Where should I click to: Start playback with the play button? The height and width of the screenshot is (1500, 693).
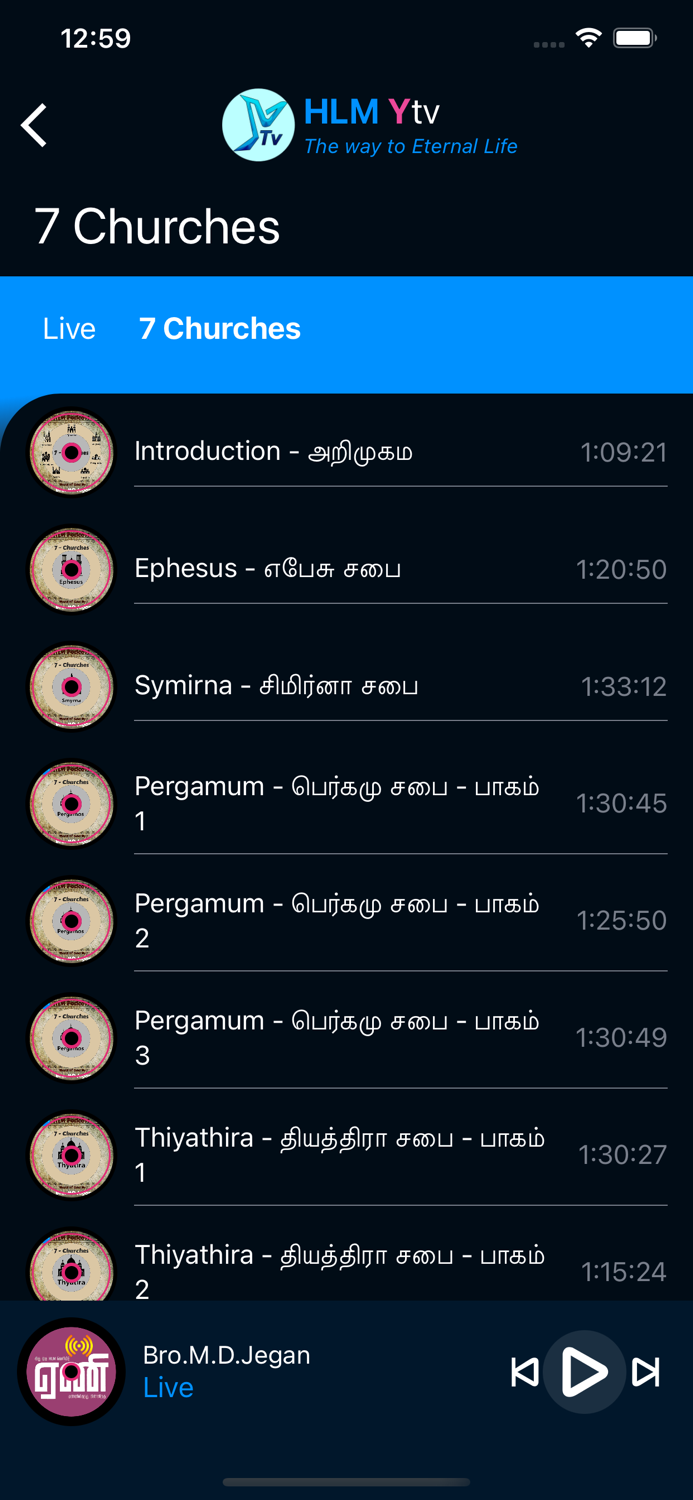coord(585,1372)
